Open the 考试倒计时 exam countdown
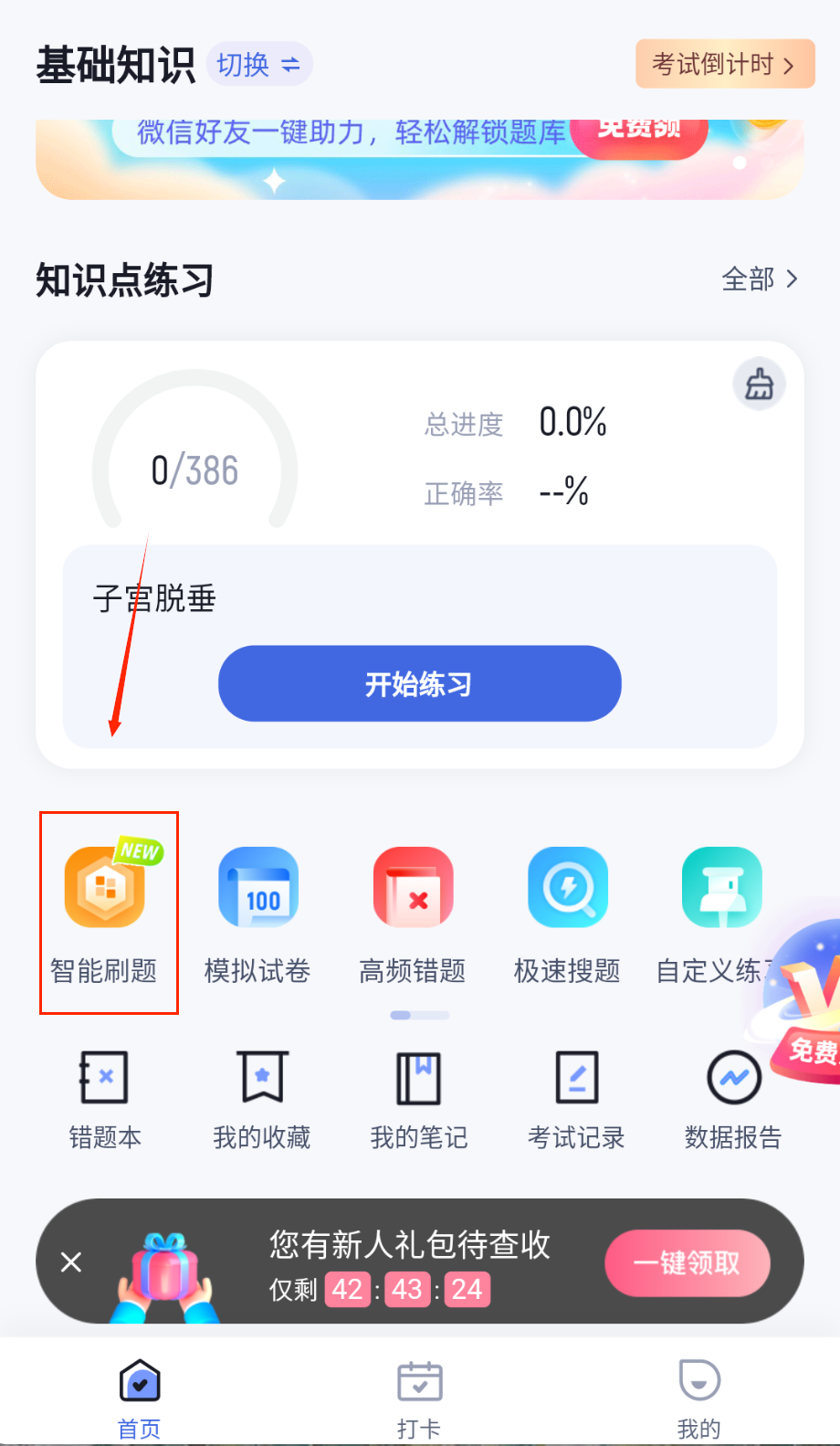The height and width of the screenshot is (1446, 840). 724,64
